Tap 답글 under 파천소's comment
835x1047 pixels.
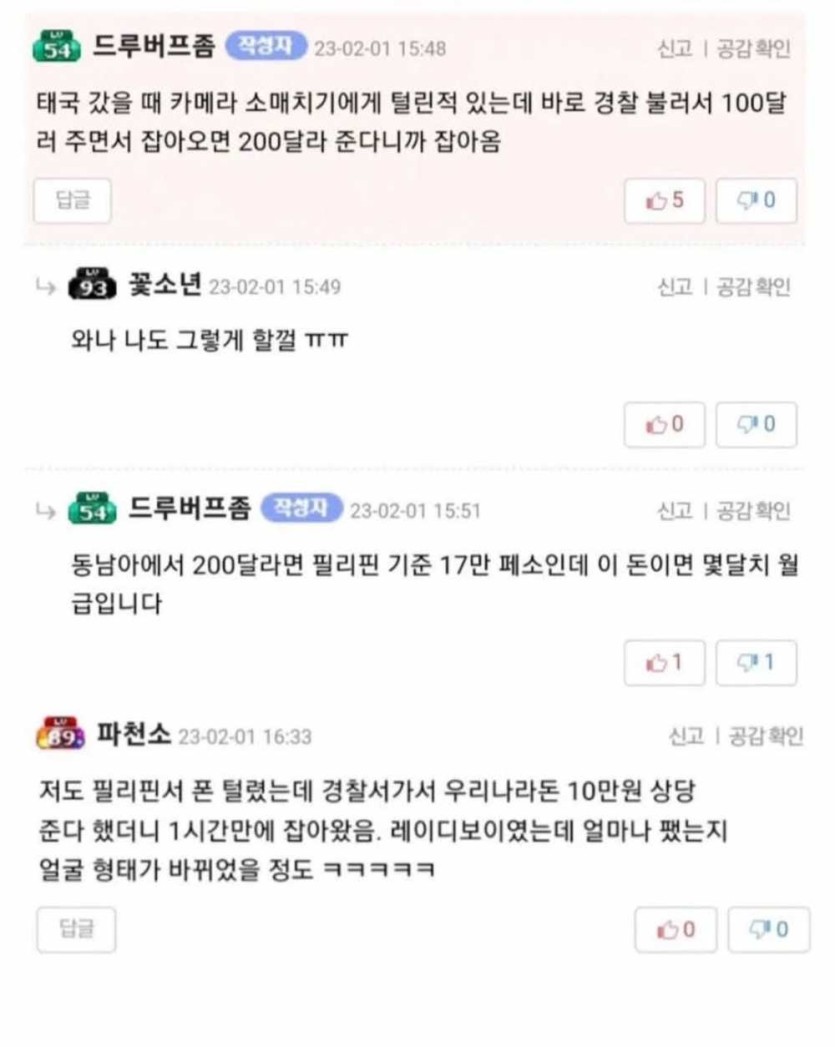[x=75, y=930]
